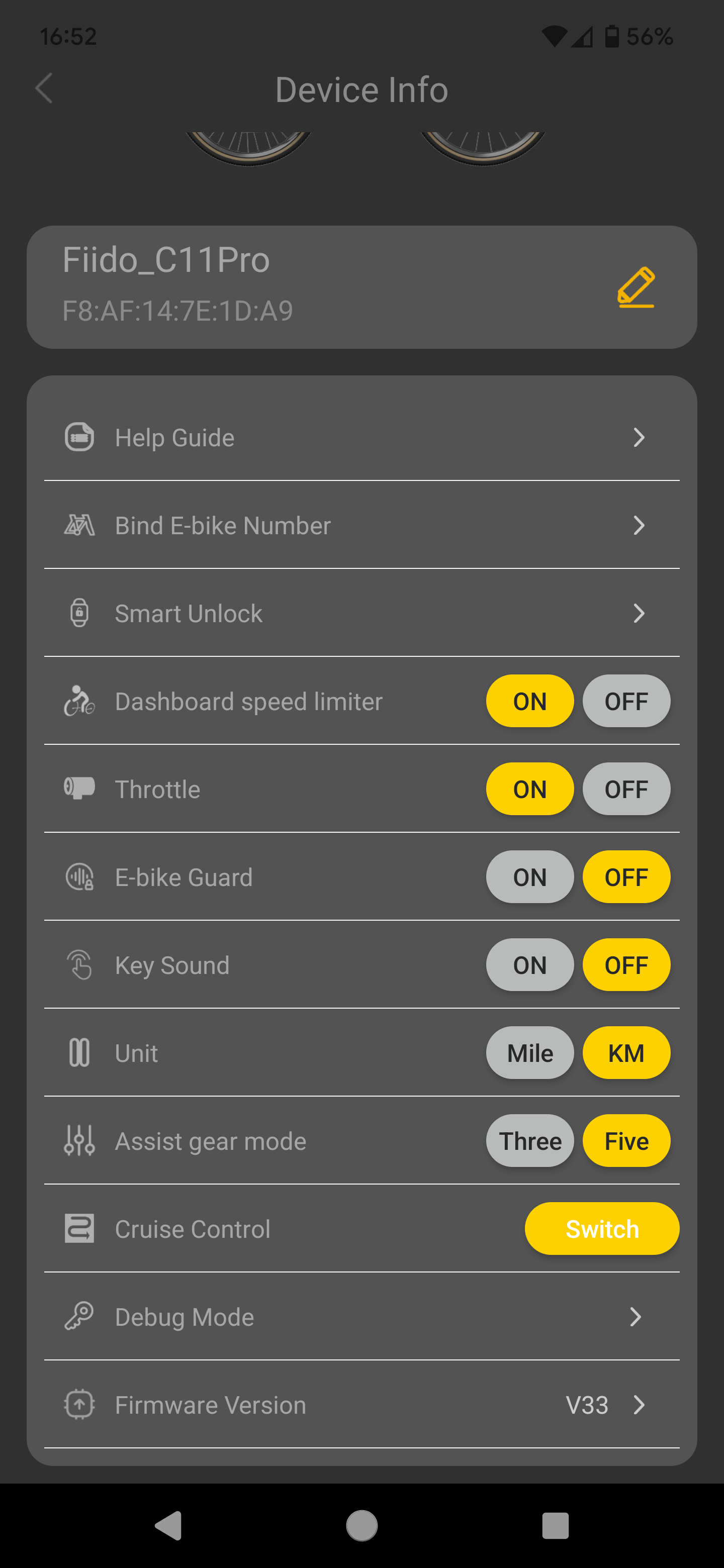Edit the Fiido_C11Pro device name
The width and height of the screenshot is (724, 1568).
tap(636, 286)
